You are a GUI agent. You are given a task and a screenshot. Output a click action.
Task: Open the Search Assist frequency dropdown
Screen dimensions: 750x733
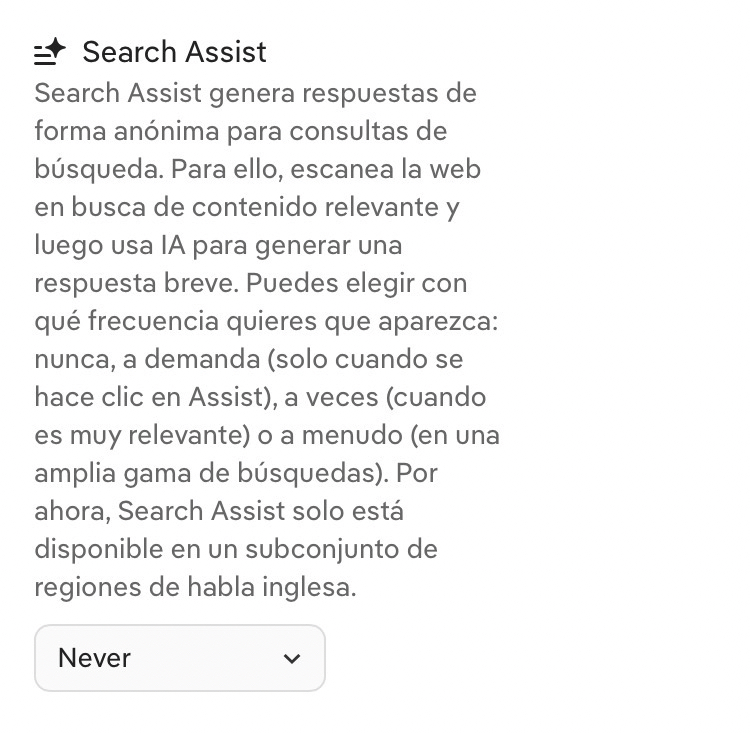pos(180,658)
